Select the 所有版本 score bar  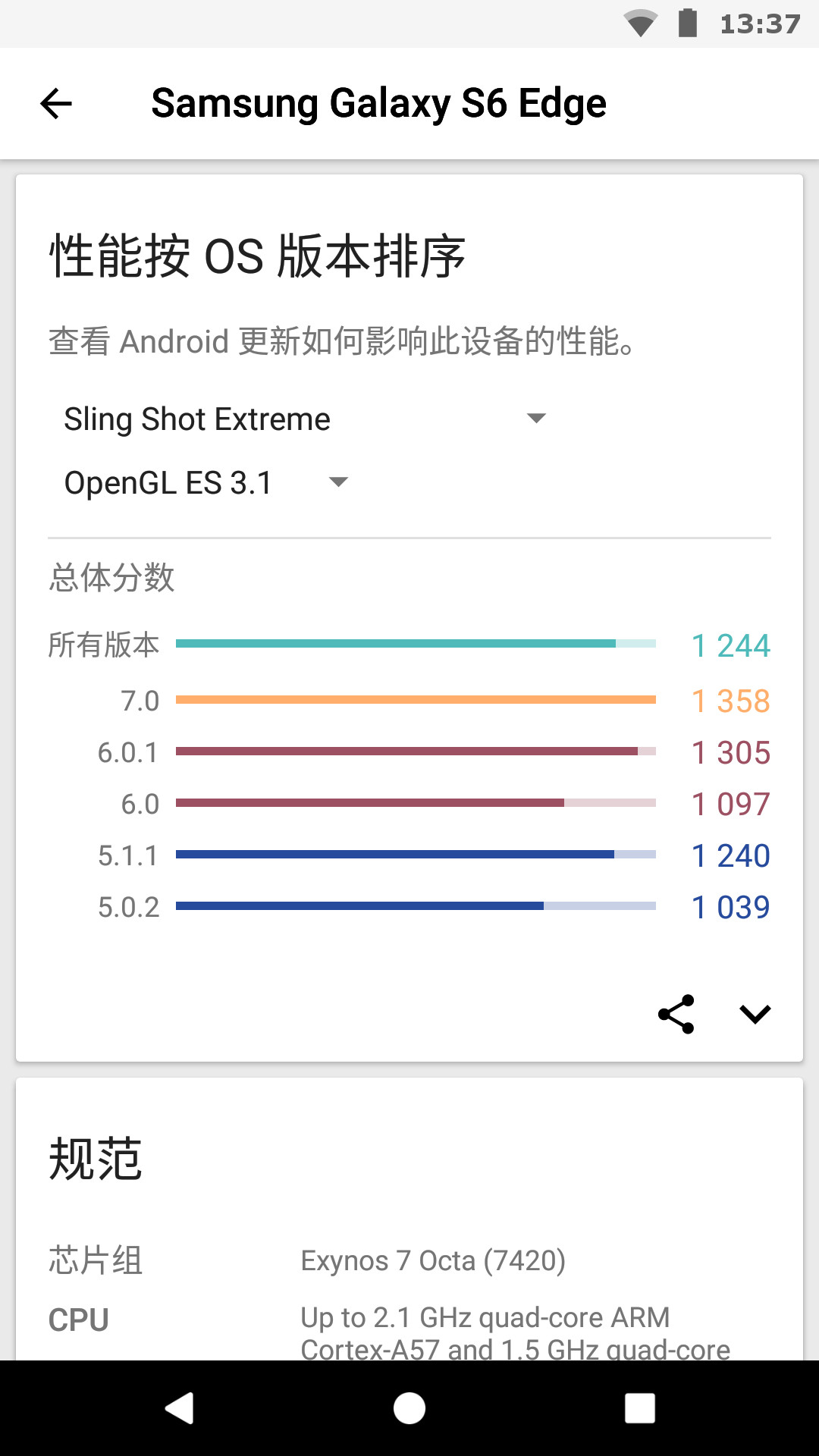pyautogui.click(x=415, y=643)
